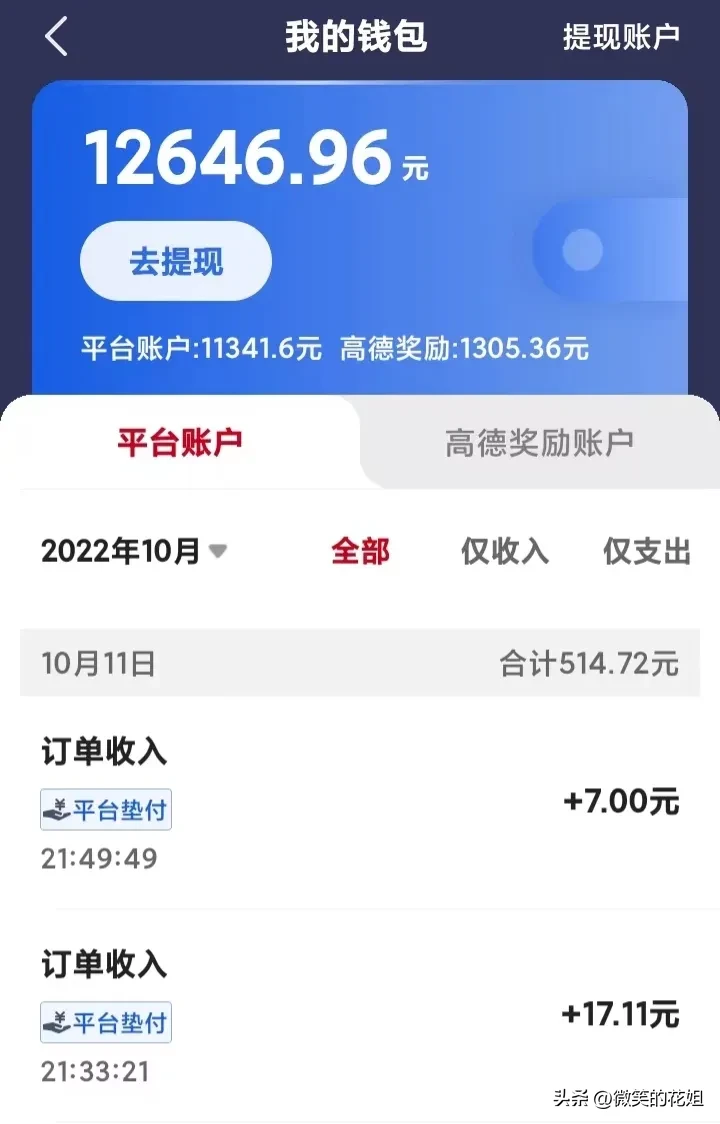This screenshot has width=720, height=1124.
Task: Open the +17.11元 订单收入 record
Action: pyautogui.click(x=360, y=1016)
